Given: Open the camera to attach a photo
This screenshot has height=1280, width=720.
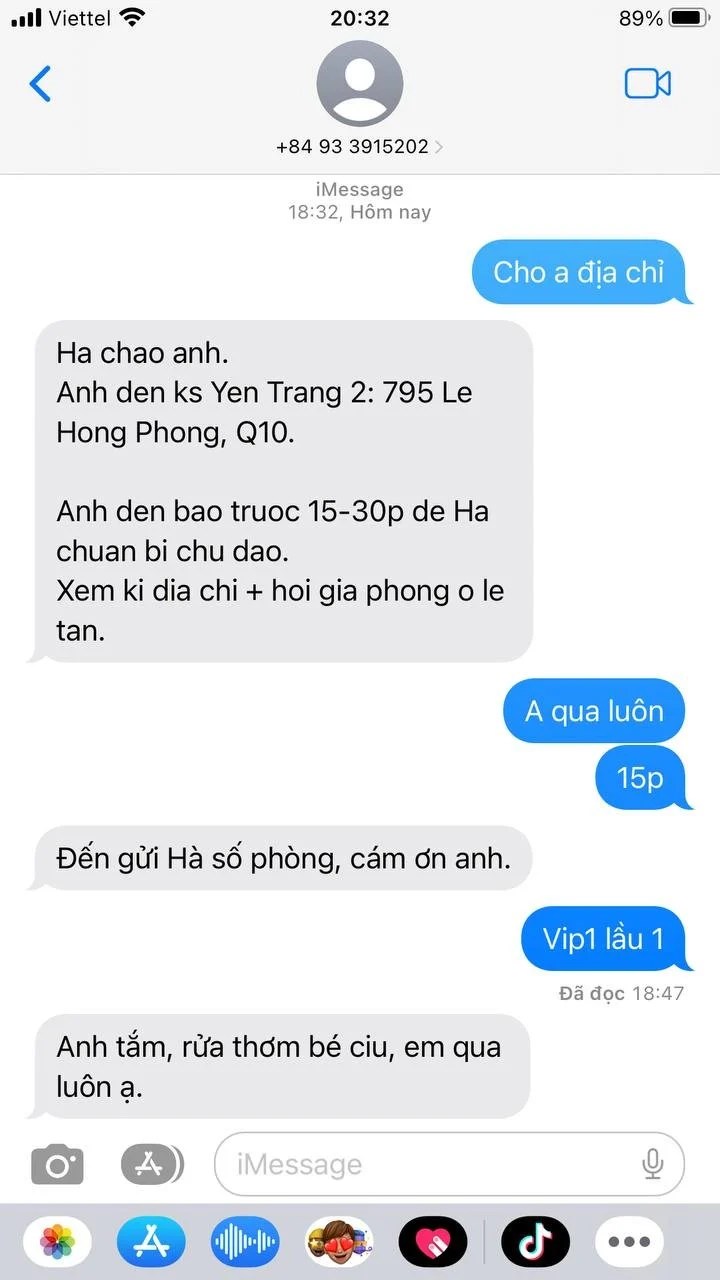Looking at the screenshot, I should [57, 1164].
